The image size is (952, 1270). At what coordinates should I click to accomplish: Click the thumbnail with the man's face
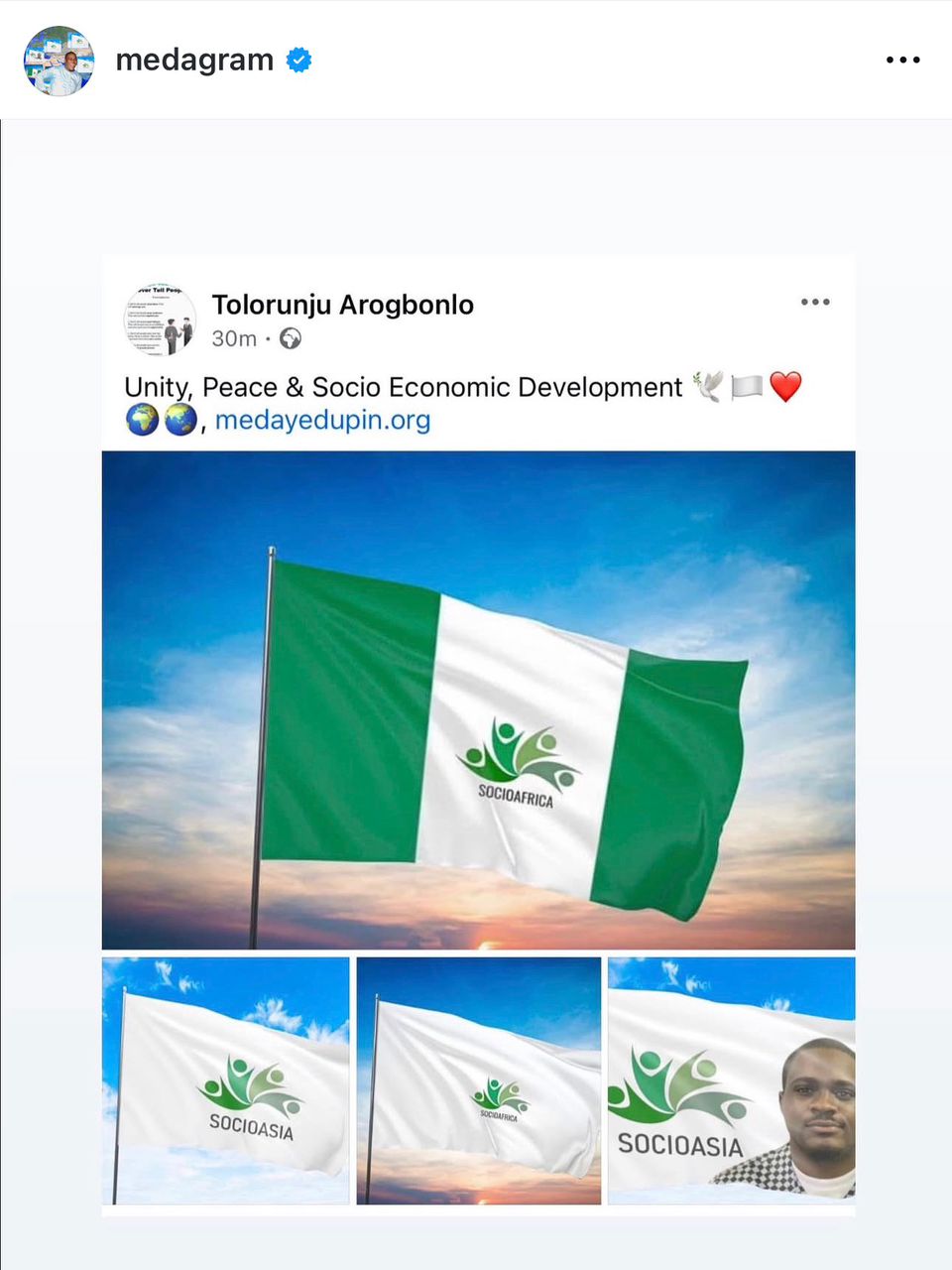pos(731,1079)
